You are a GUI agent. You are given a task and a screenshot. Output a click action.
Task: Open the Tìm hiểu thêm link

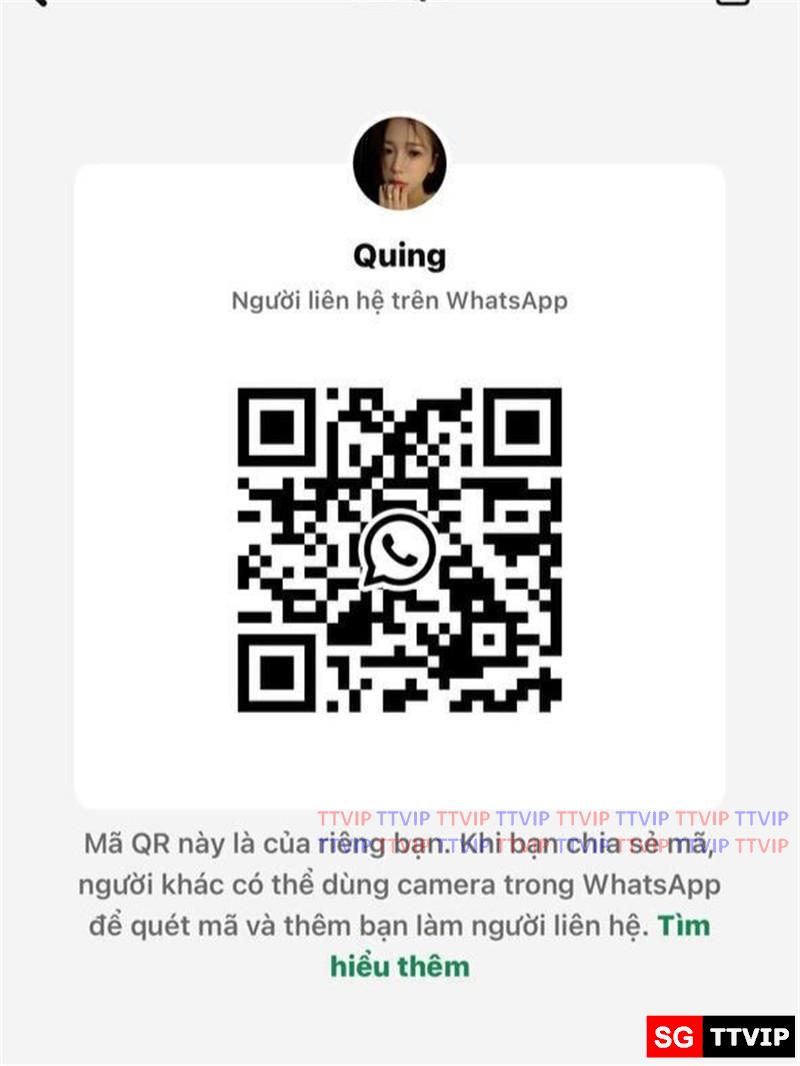tap(400, 966)
